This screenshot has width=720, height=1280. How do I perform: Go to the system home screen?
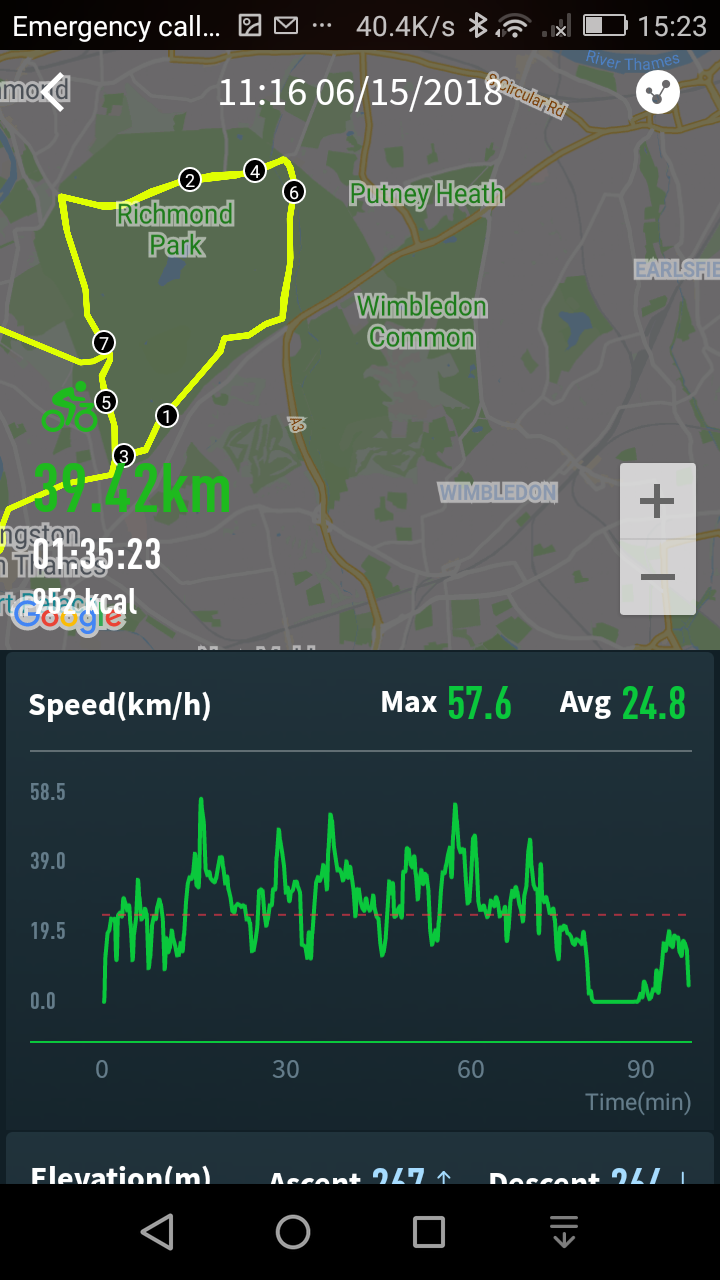pyautogui.click(x=293, y=1232)
